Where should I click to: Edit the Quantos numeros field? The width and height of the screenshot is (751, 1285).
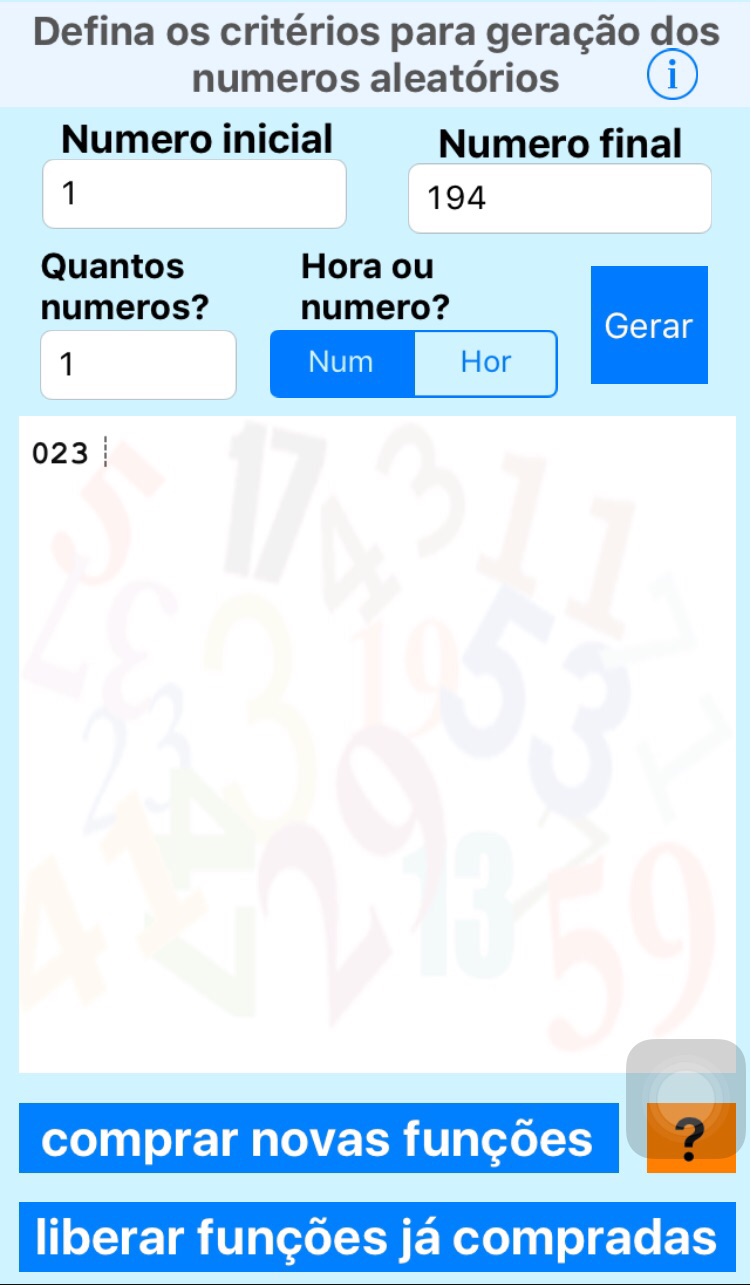click(138, 365)
